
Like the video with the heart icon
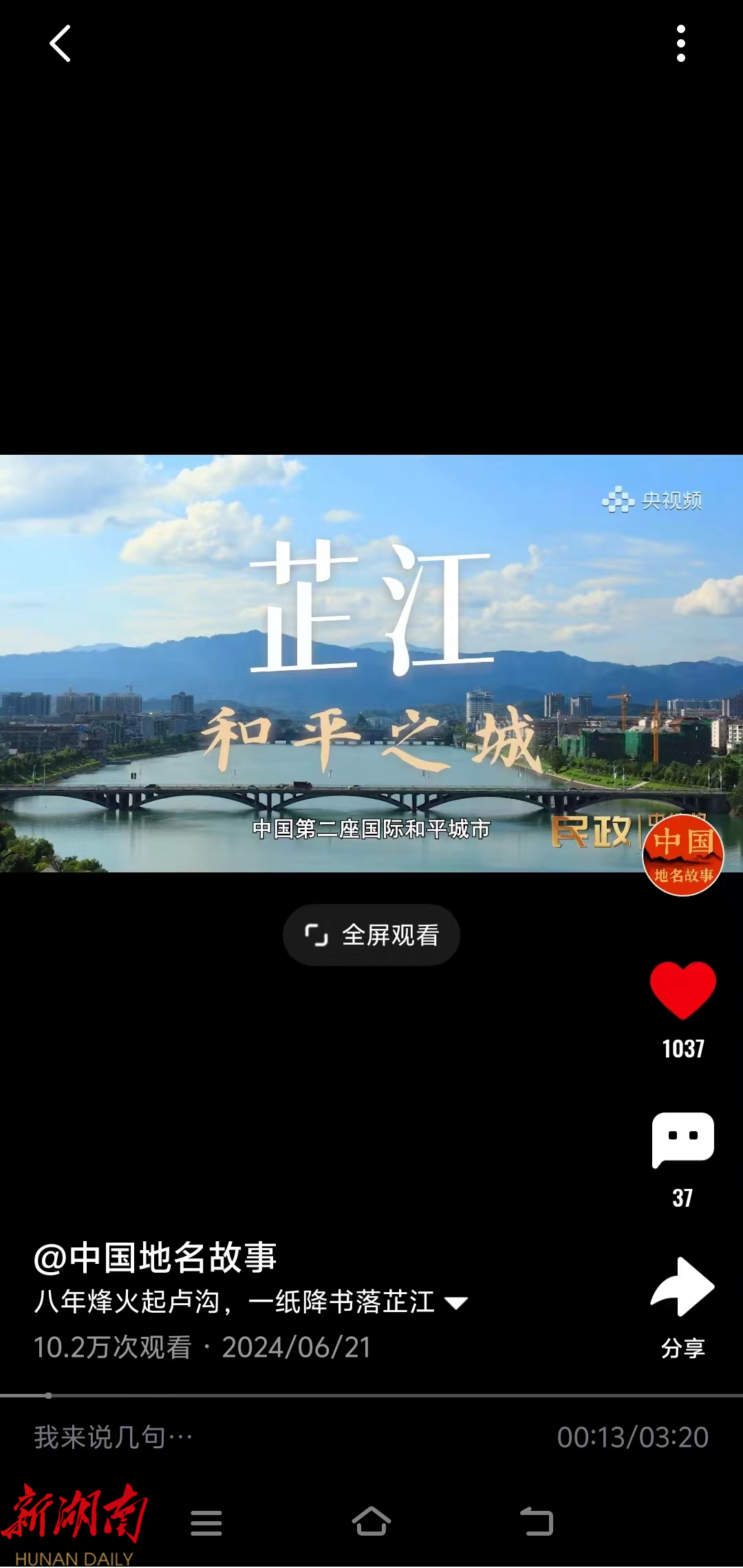point(682,989)
